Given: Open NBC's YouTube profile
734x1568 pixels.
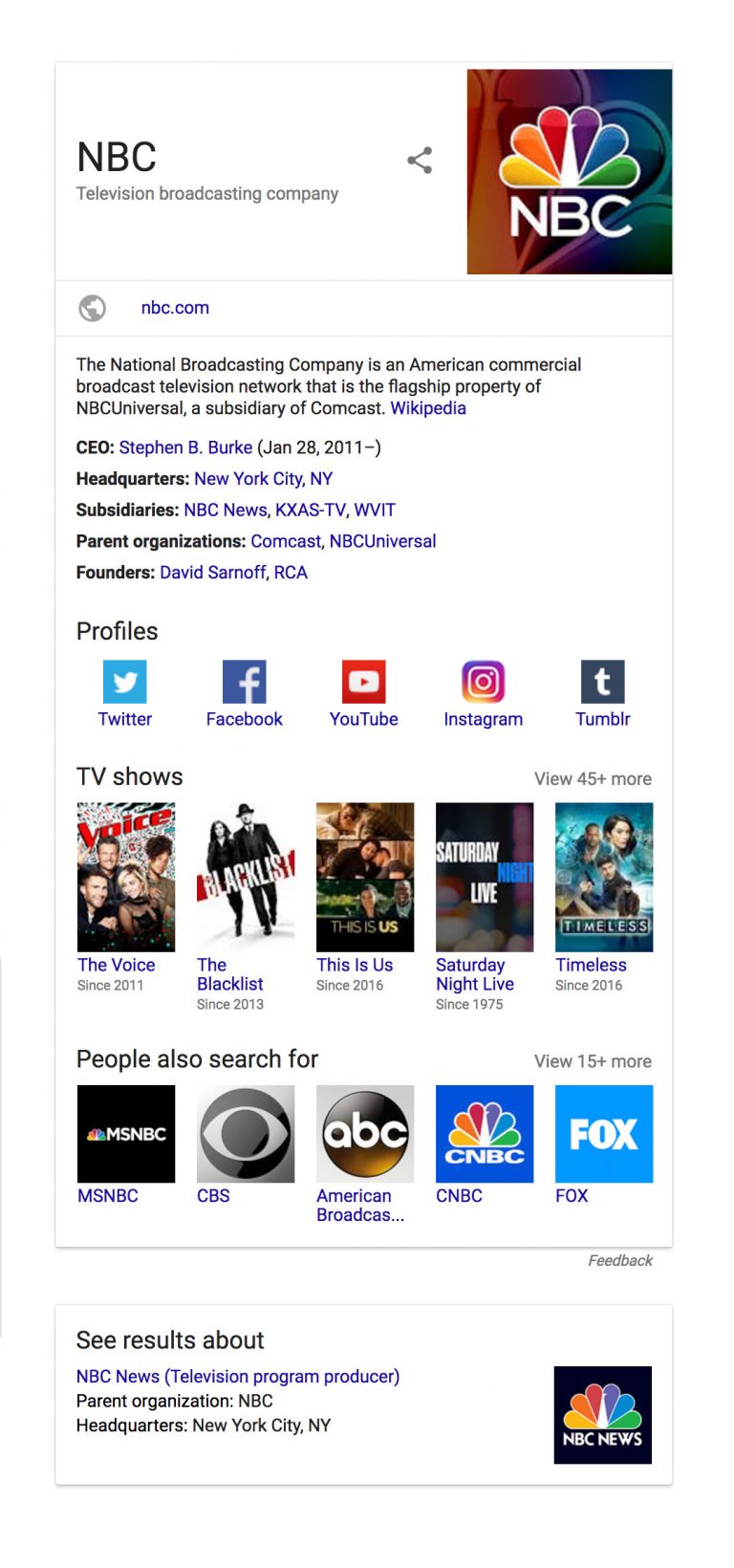Looking at the screenshot, I should [x=364, y=694].
